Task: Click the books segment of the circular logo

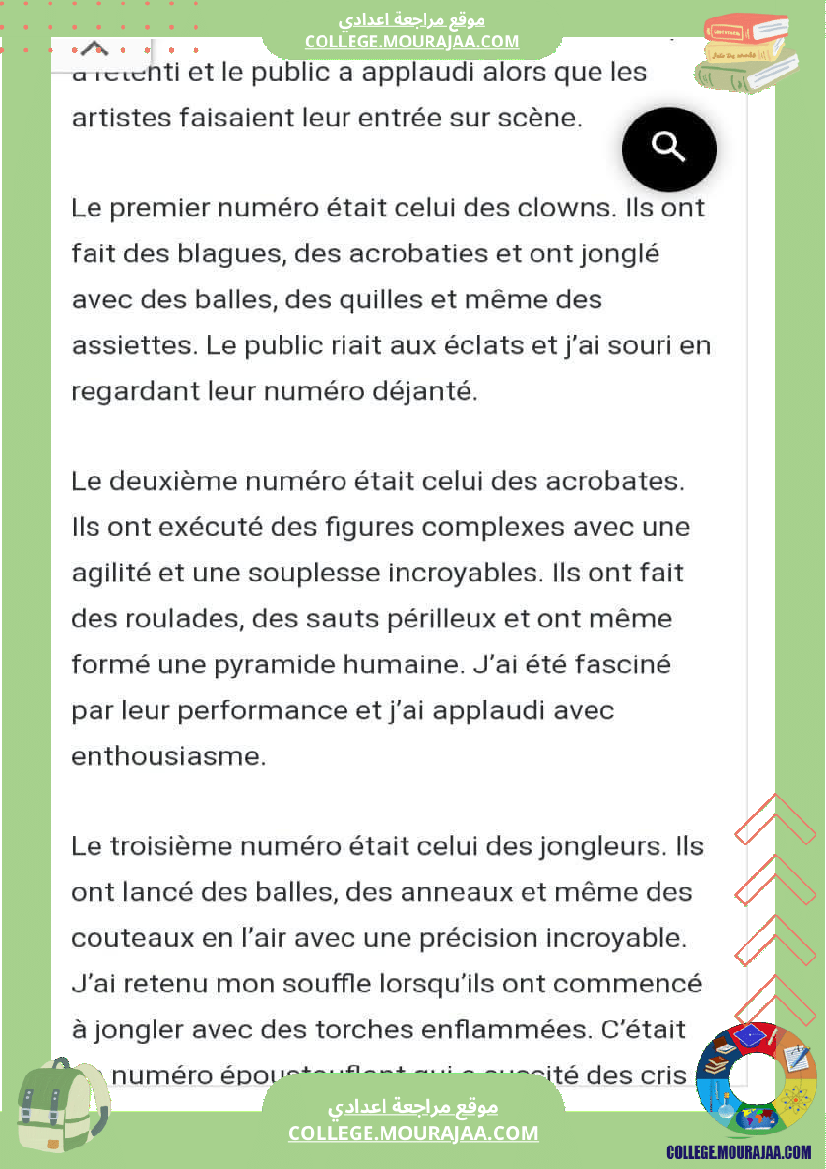Action: click(716, 1061)
